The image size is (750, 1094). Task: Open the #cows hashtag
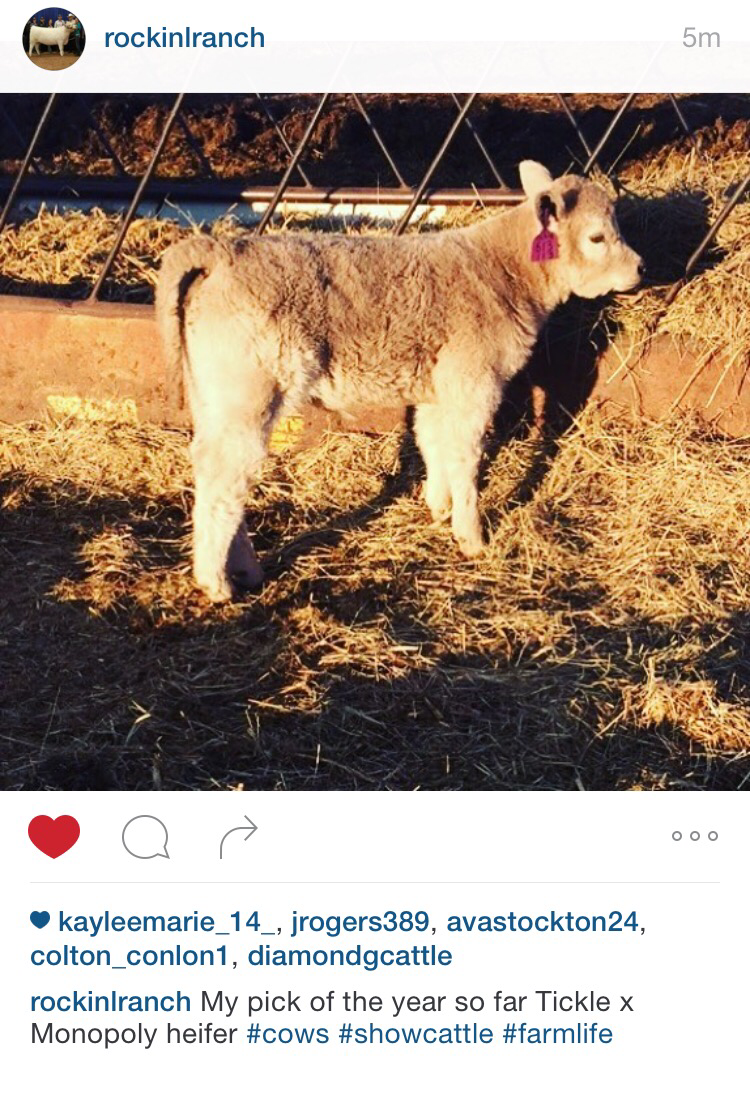[x=288, y=1034]
